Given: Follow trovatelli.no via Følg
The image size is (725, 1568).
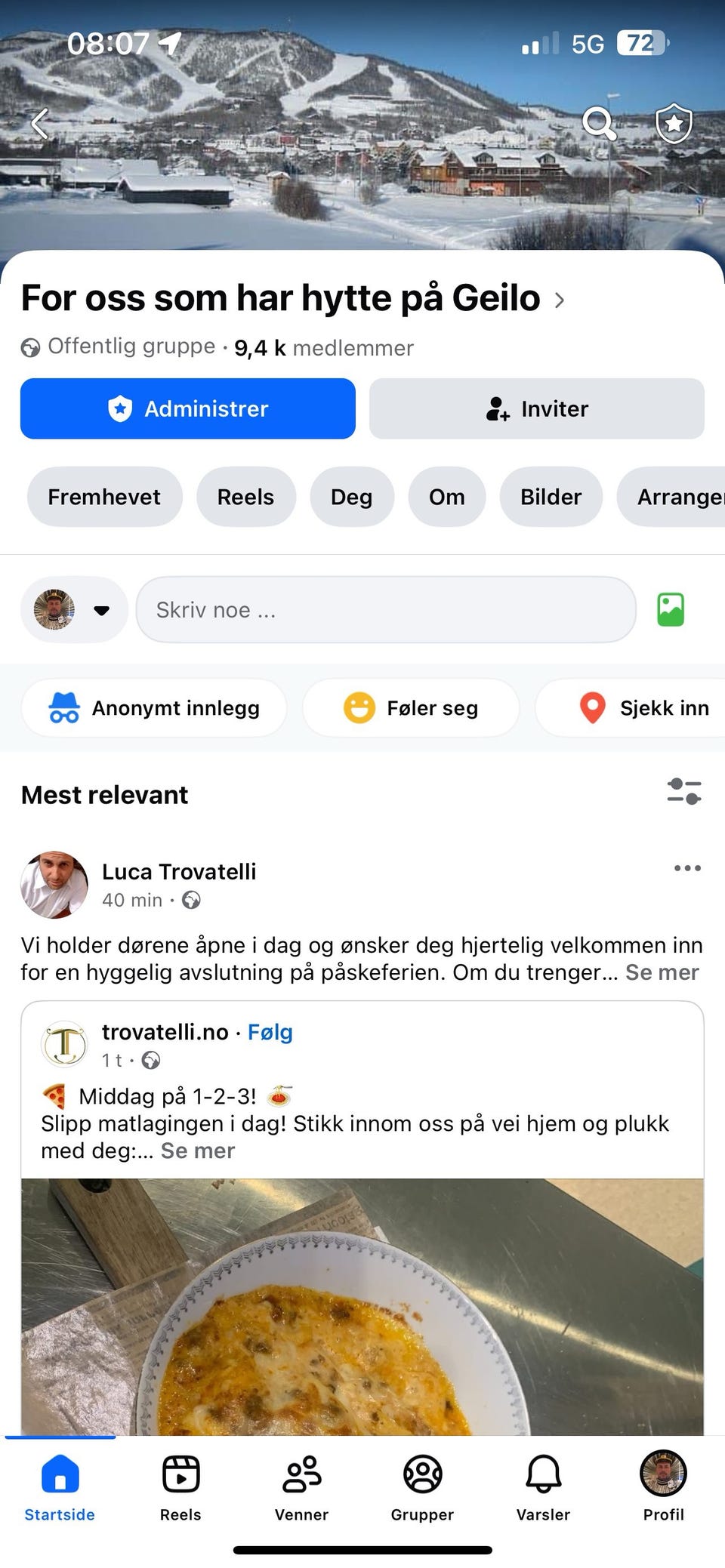Looking at the screenshot, I should [x=270, y=1032].
